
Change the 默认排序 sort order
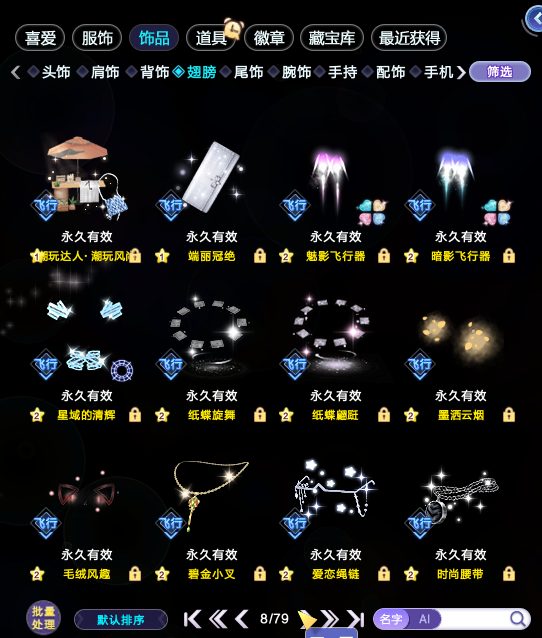tap(121, 620)
